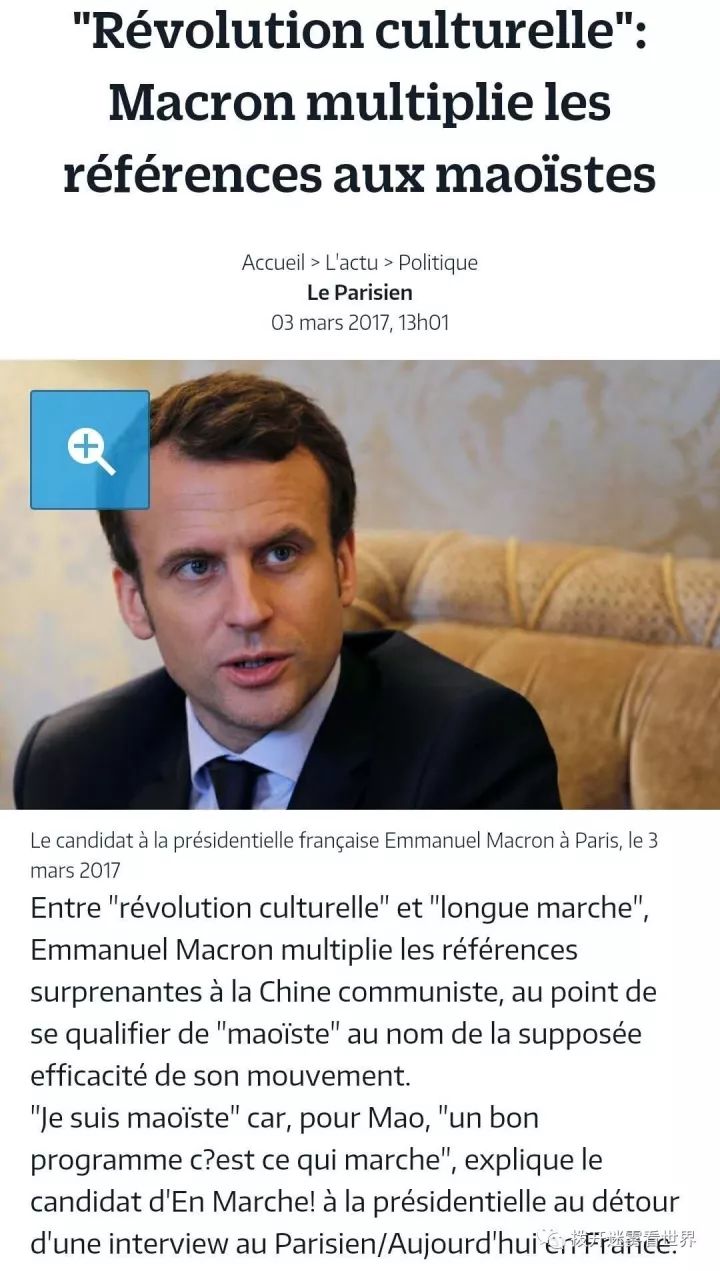Viewport: 720px width, 1271px height.
Task: Enlarge the article photo with magnifier icon
Action: 90,450
